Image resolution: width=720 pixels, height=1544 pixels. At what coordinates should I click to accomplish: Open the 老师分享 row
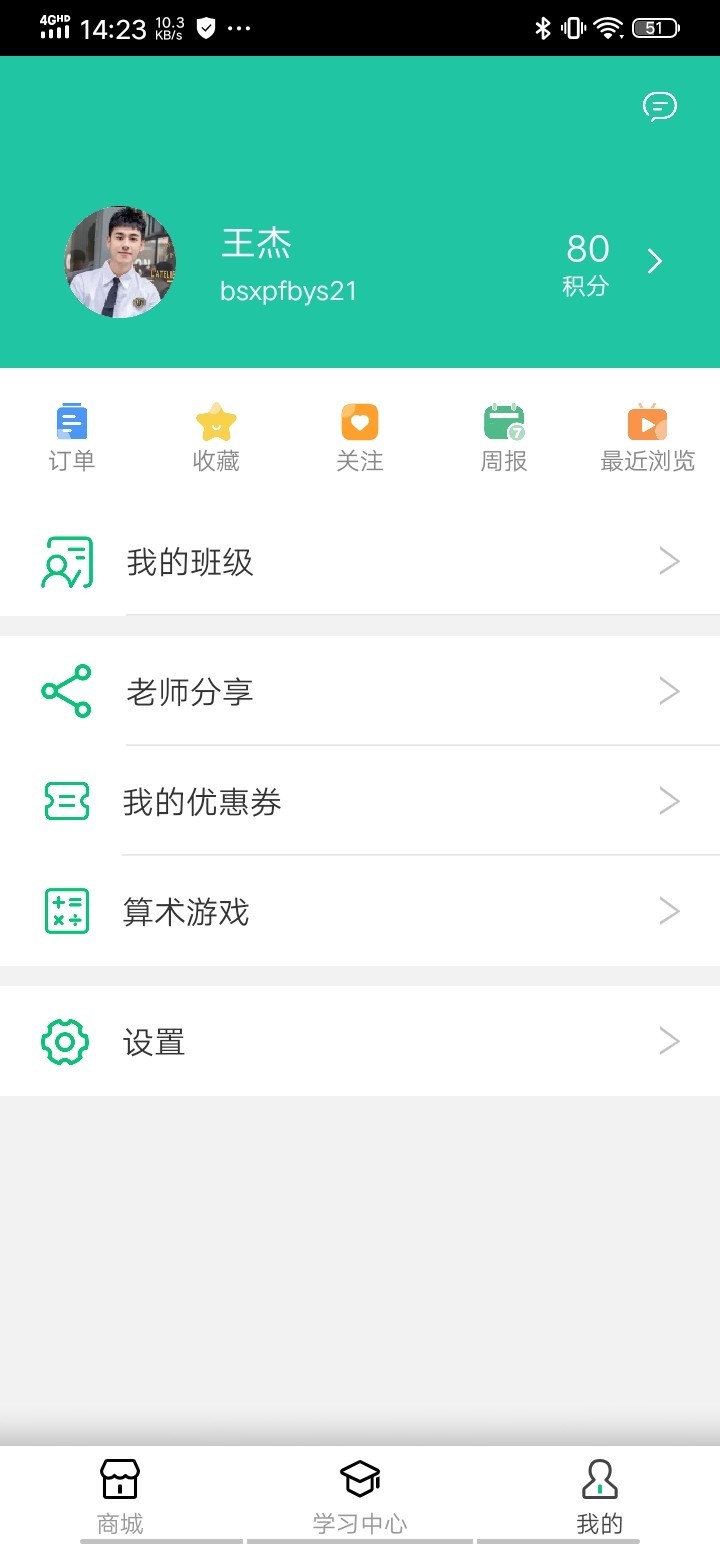pyautogui.click(x=360, y=691)
